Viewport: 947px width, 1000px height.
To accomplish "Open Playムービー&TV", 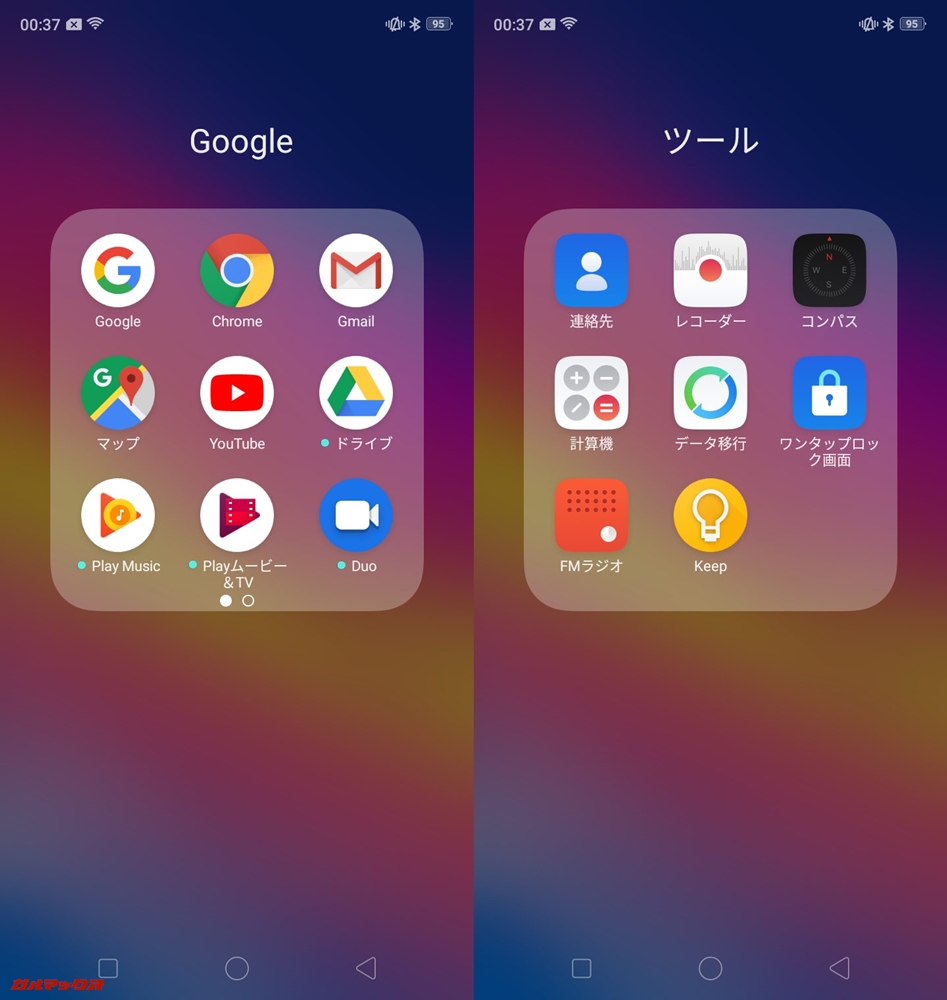I will point(237,515).
